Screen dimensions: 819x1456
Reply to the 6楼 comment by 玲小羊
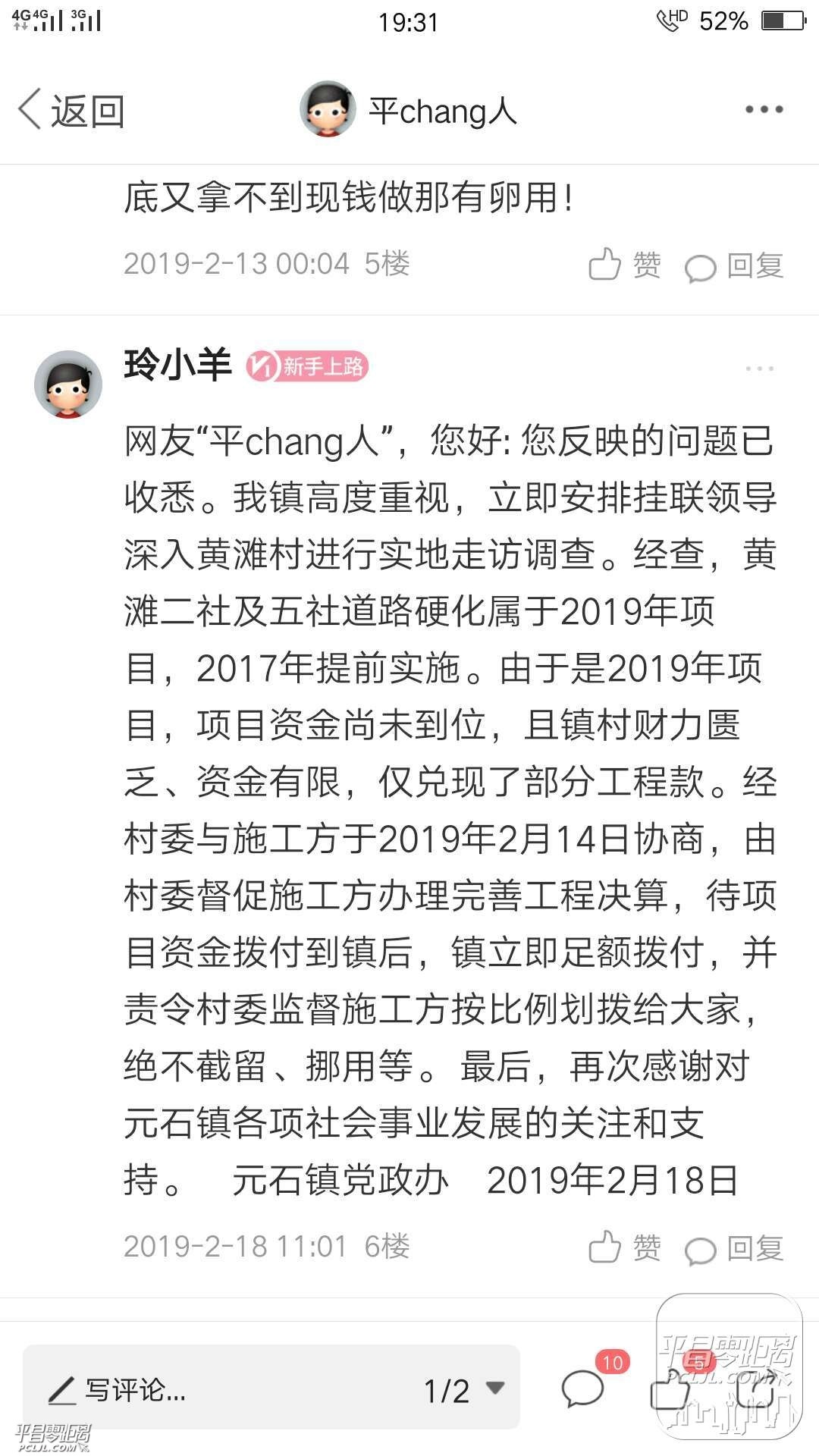(734, 1249)
